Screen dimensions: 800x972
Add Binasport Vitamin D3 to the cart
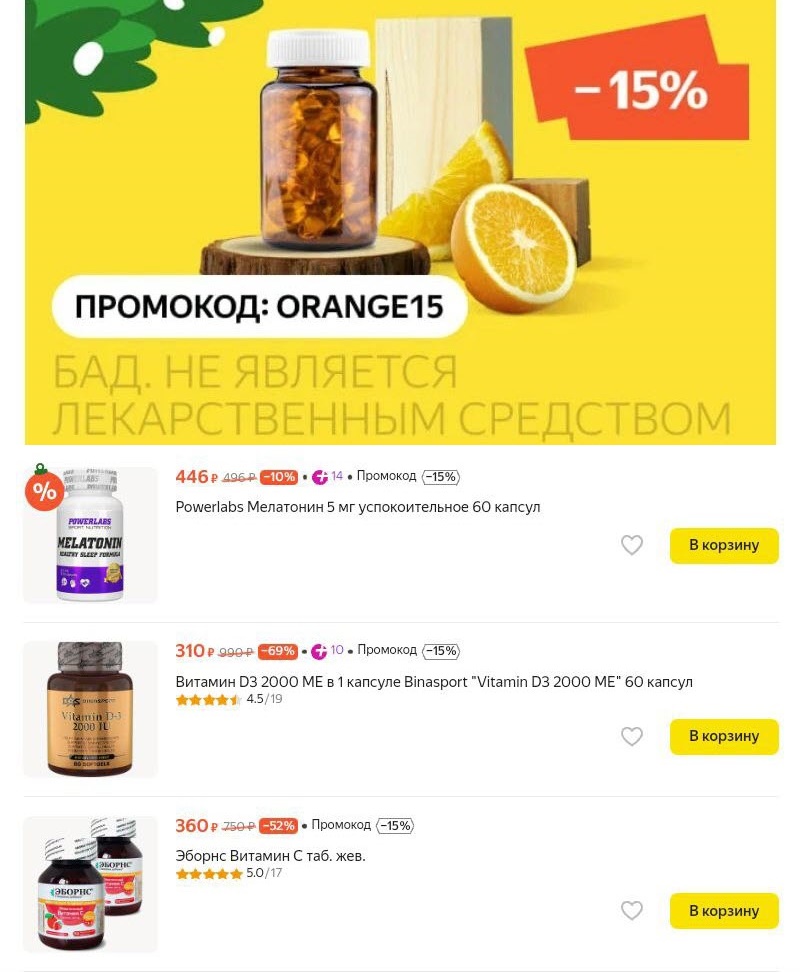(x=724, y=737)
